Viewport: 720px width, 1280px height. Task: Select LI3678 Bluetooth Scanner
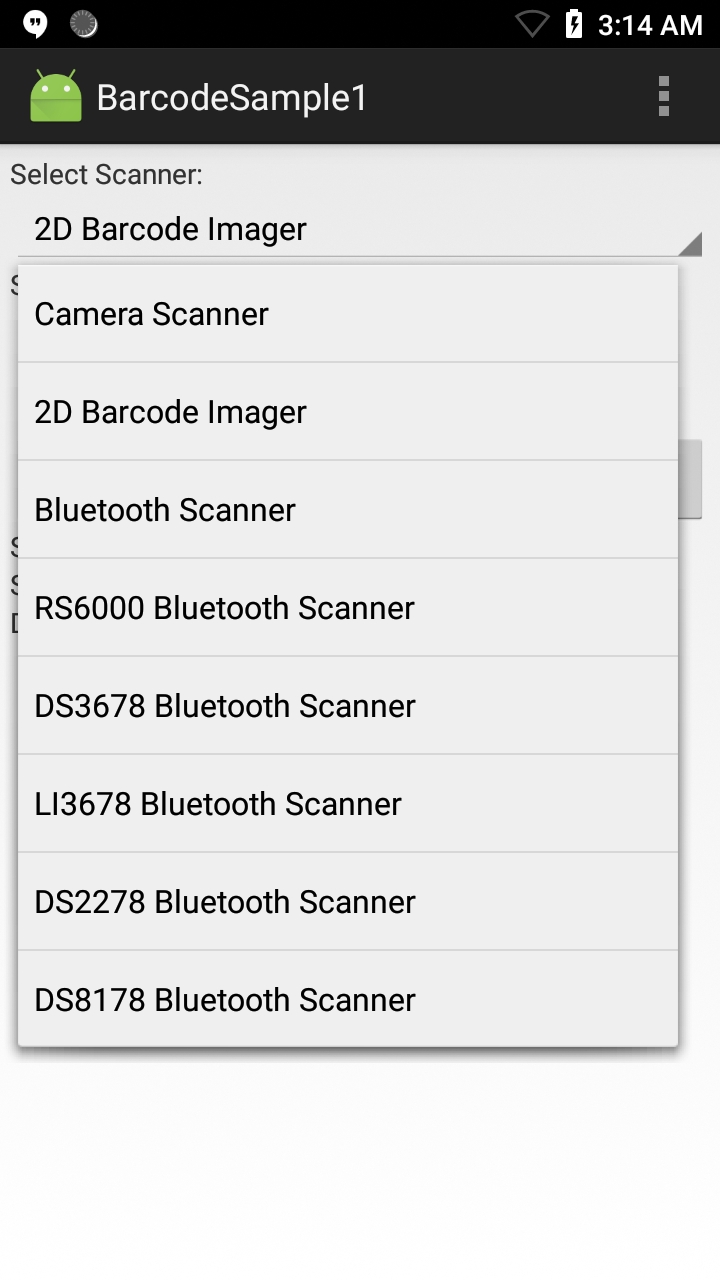[x=347, y=804]
